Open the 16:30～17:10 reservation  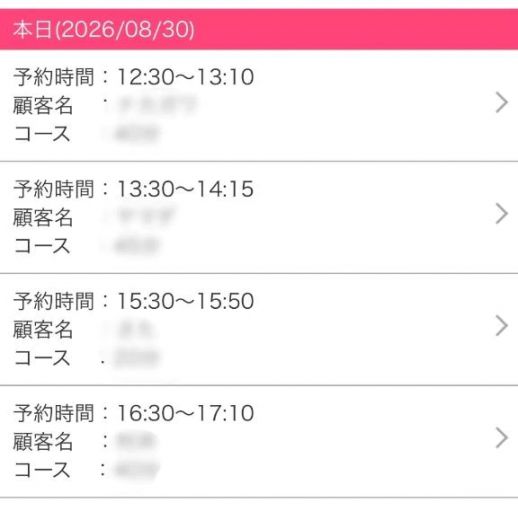[x=259, y=441]
